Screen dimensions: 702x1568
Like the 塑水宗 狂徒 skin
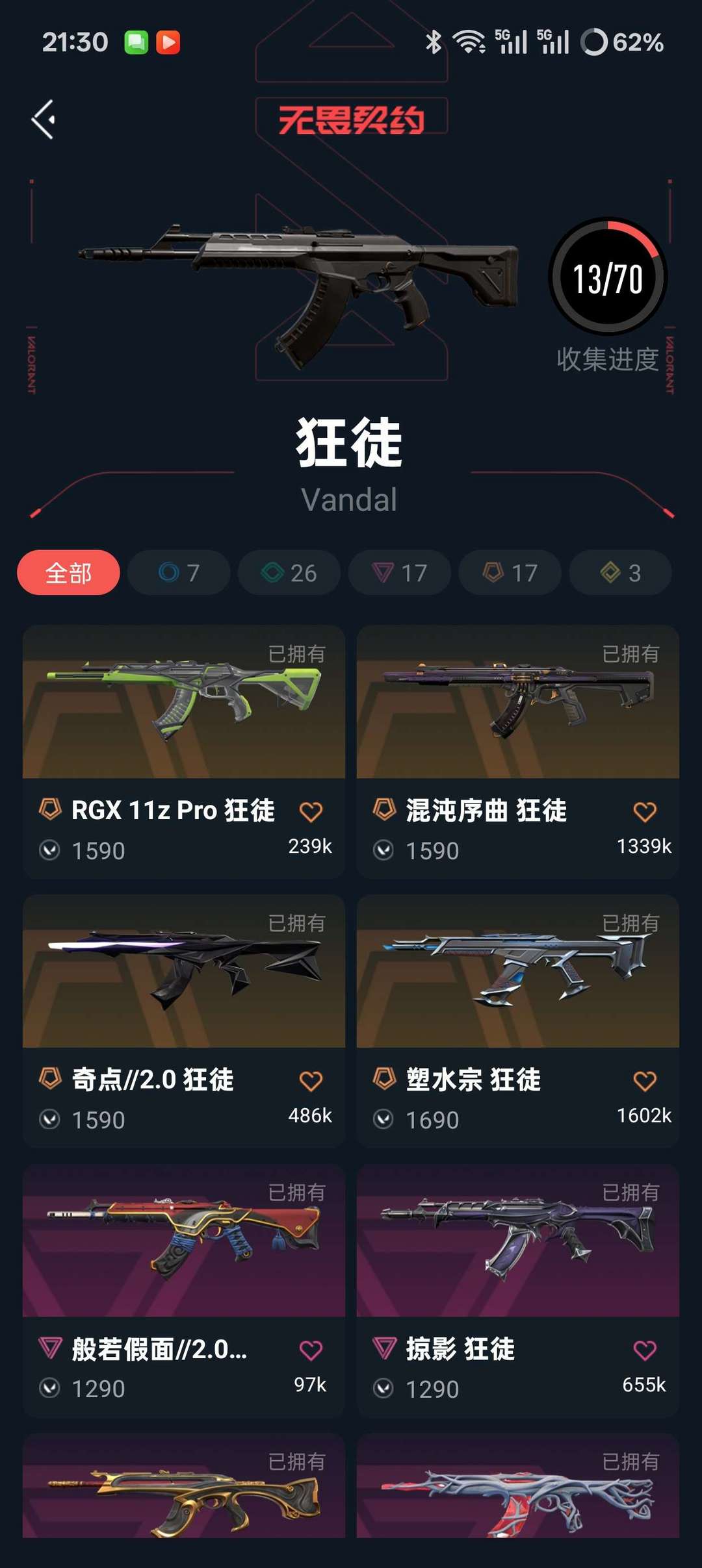pos(645,1081)
